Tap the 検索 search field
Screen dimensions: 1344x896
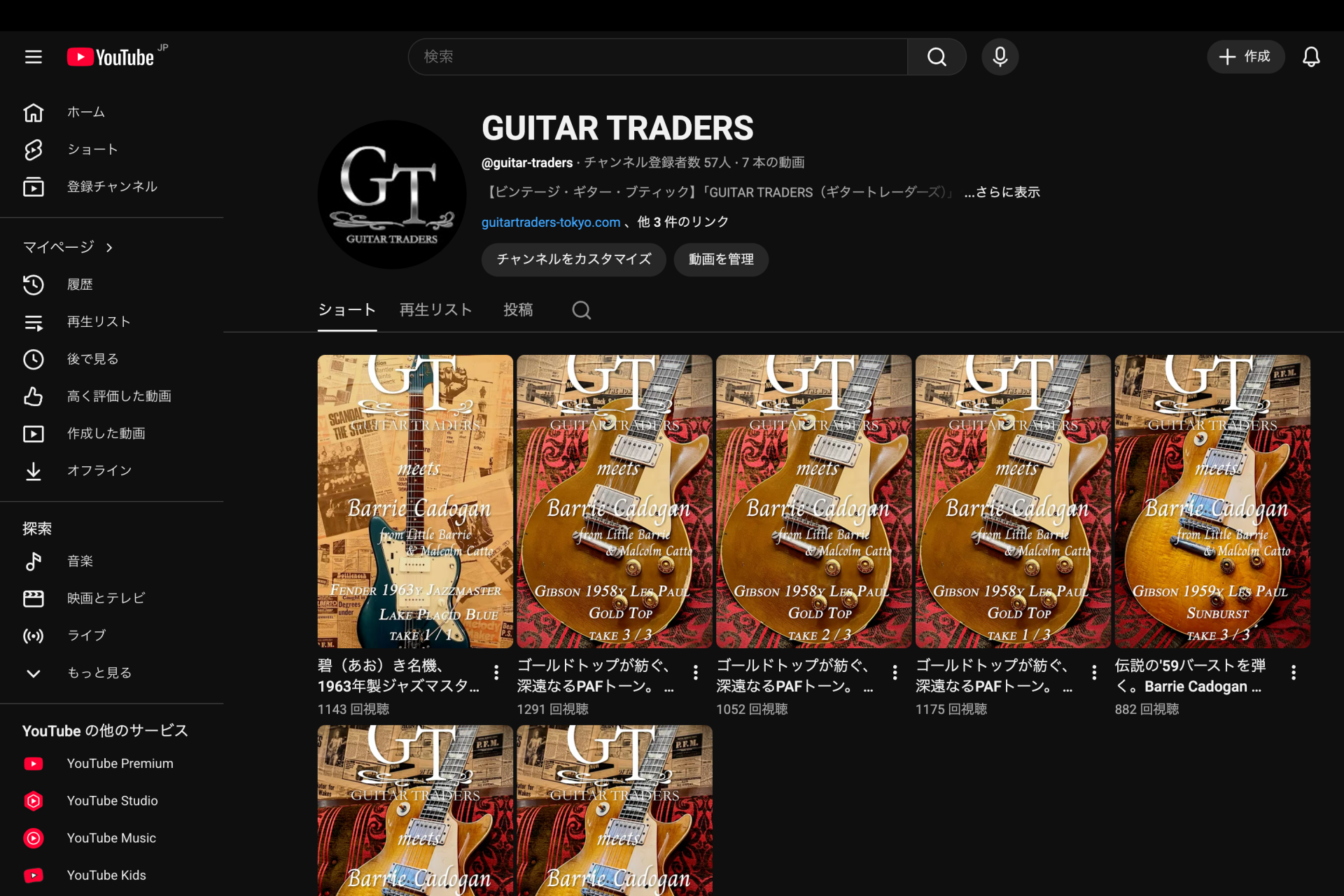(x=658, y=57)
